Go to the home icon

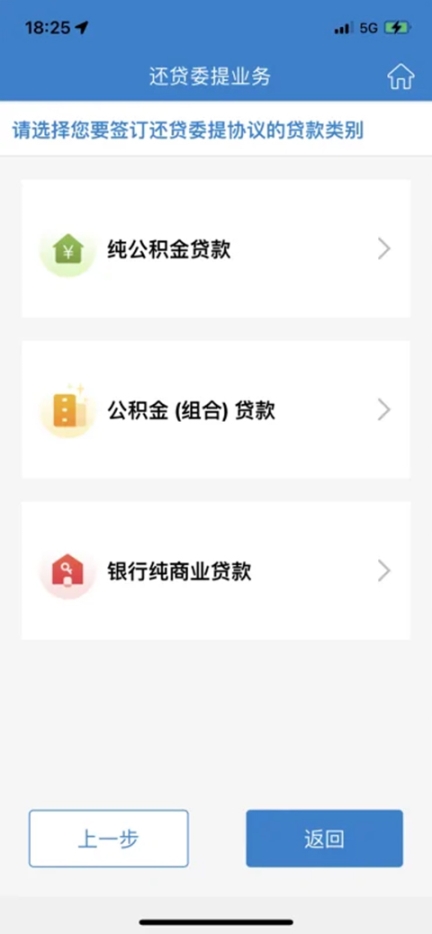[x=400, y=77]
